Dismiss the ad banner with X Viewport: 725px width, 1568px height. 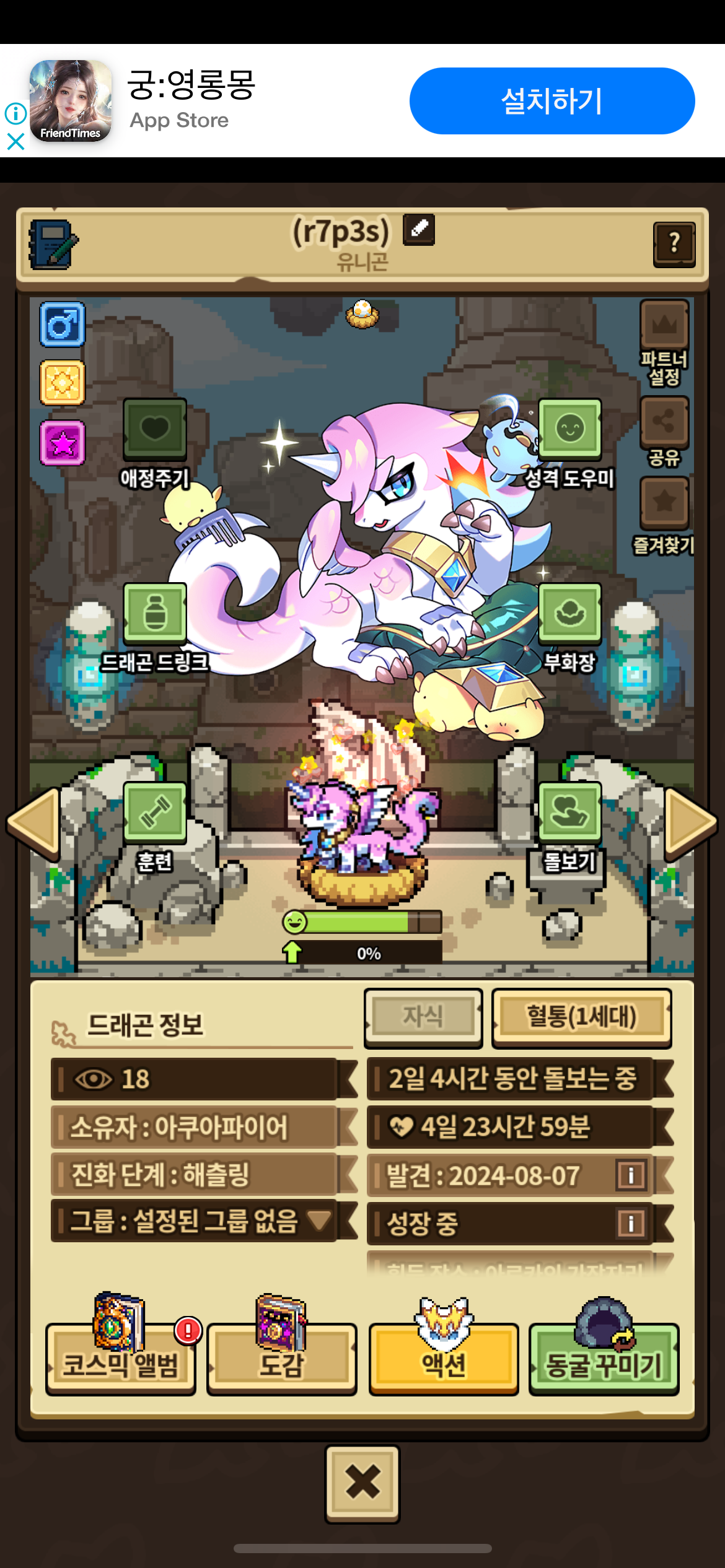pos(15,142)
